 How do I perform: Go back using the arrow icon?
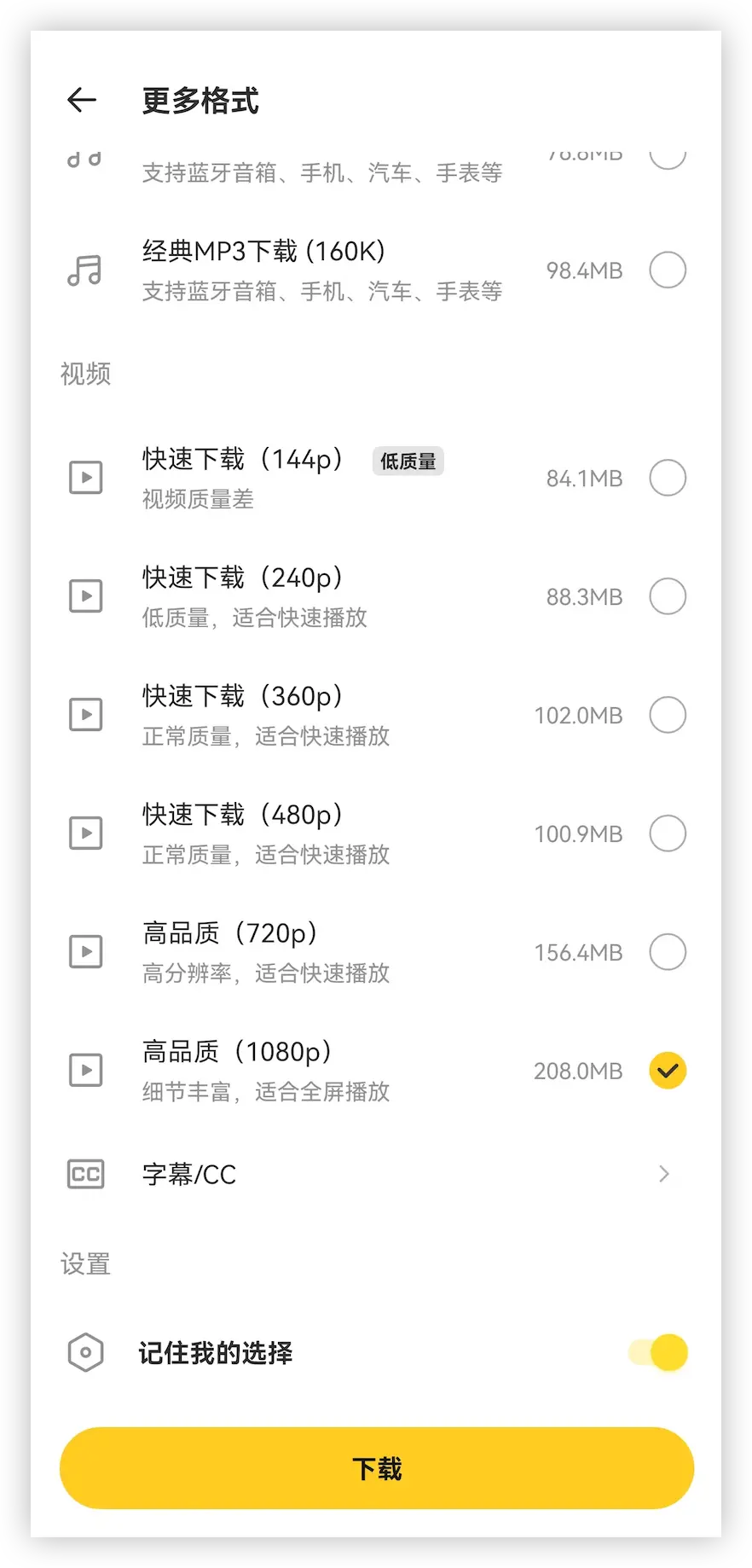pyautogui.click(x=82, y=100)
